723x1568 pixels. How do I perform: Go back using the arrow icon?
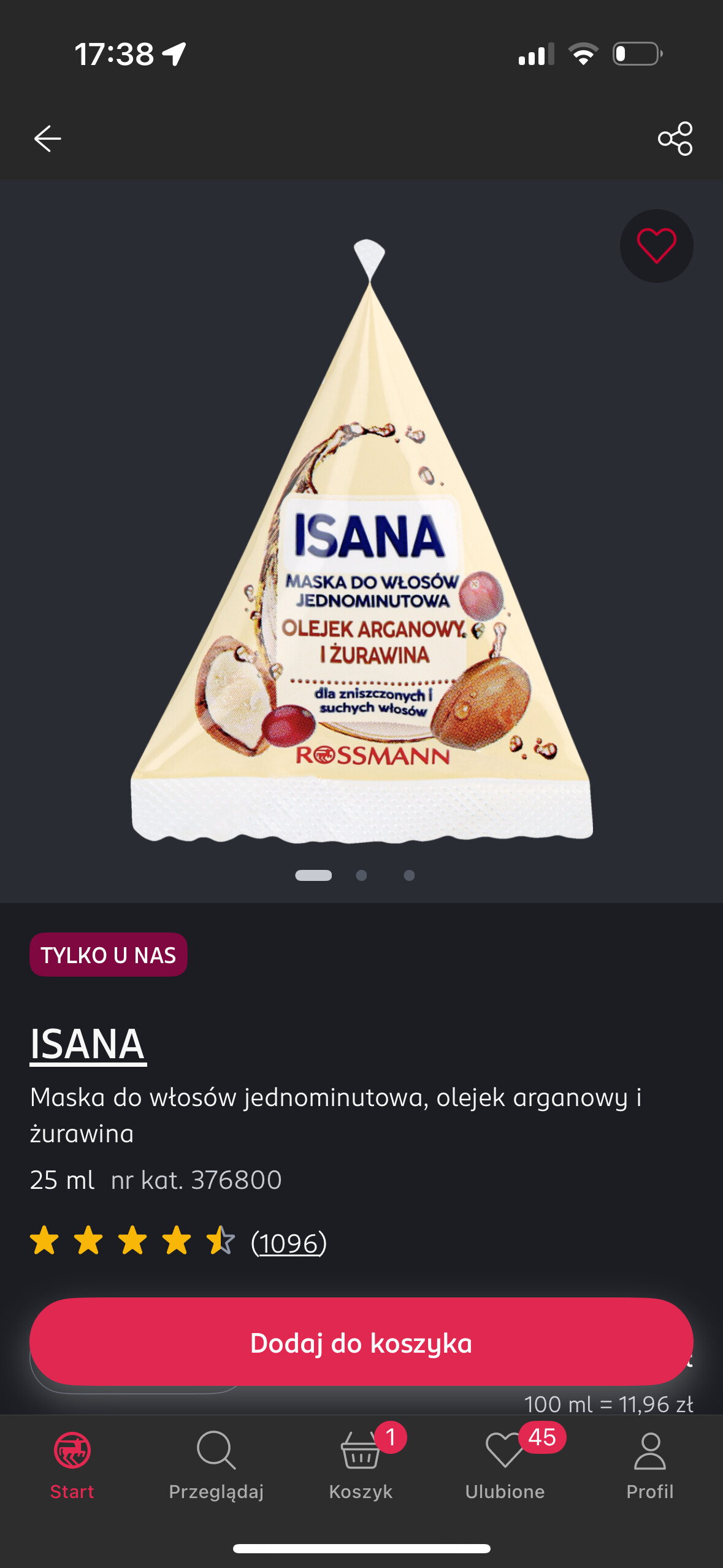47,139
